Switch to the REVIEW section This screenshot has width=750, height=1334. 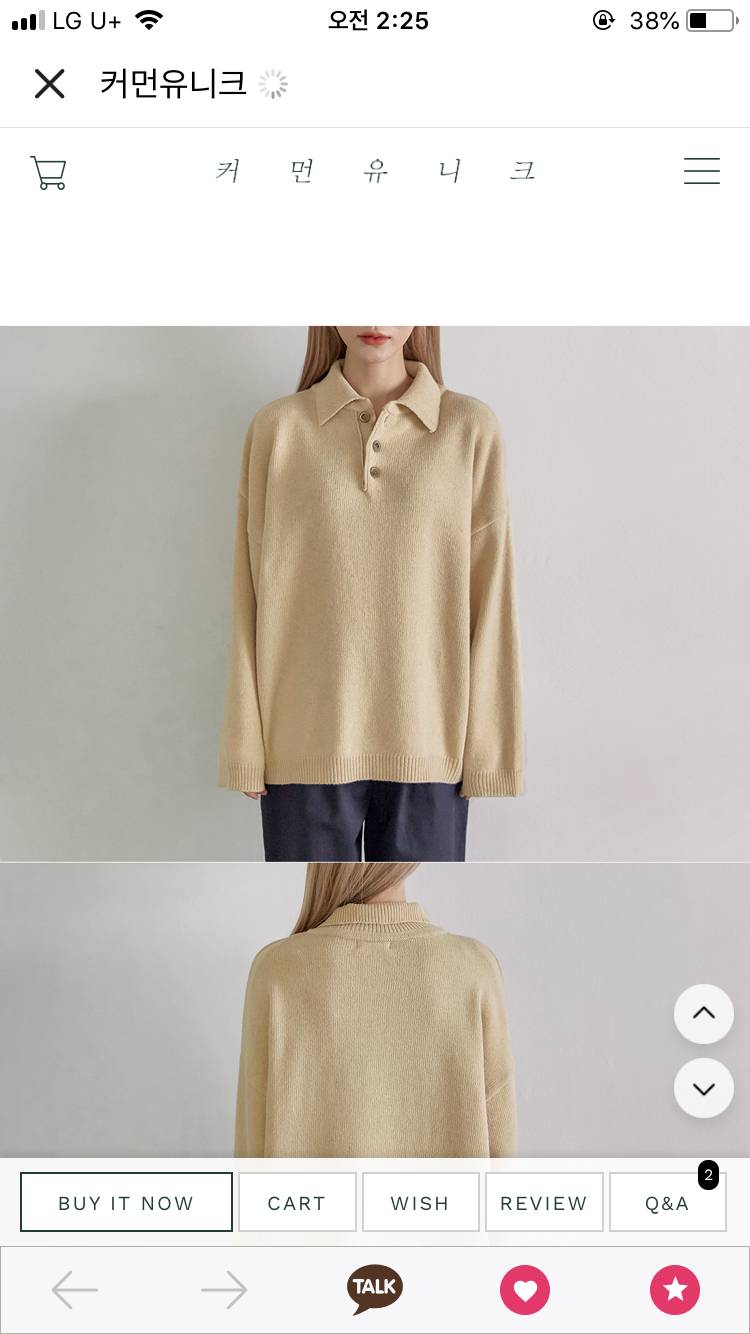[x=544, y=1202]
